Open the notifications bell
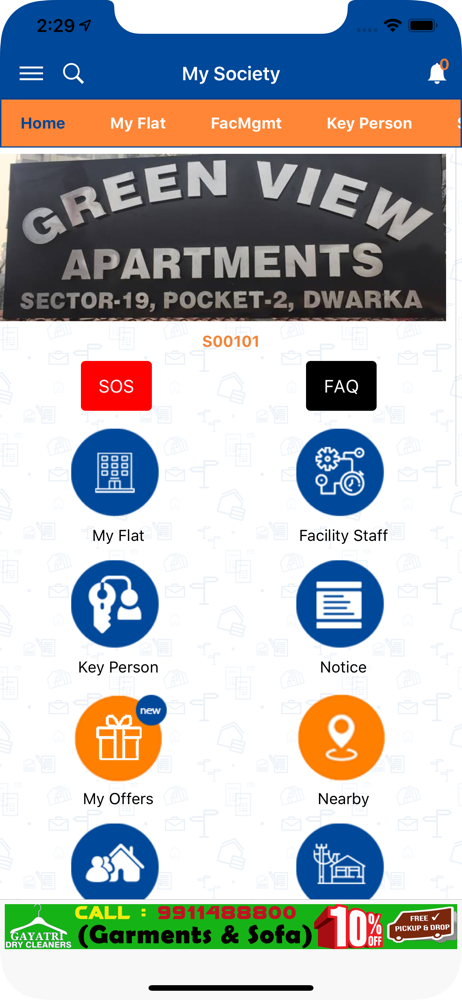Image resolution: width=462 pixels, height=1000 pixels. pos(437,73)
